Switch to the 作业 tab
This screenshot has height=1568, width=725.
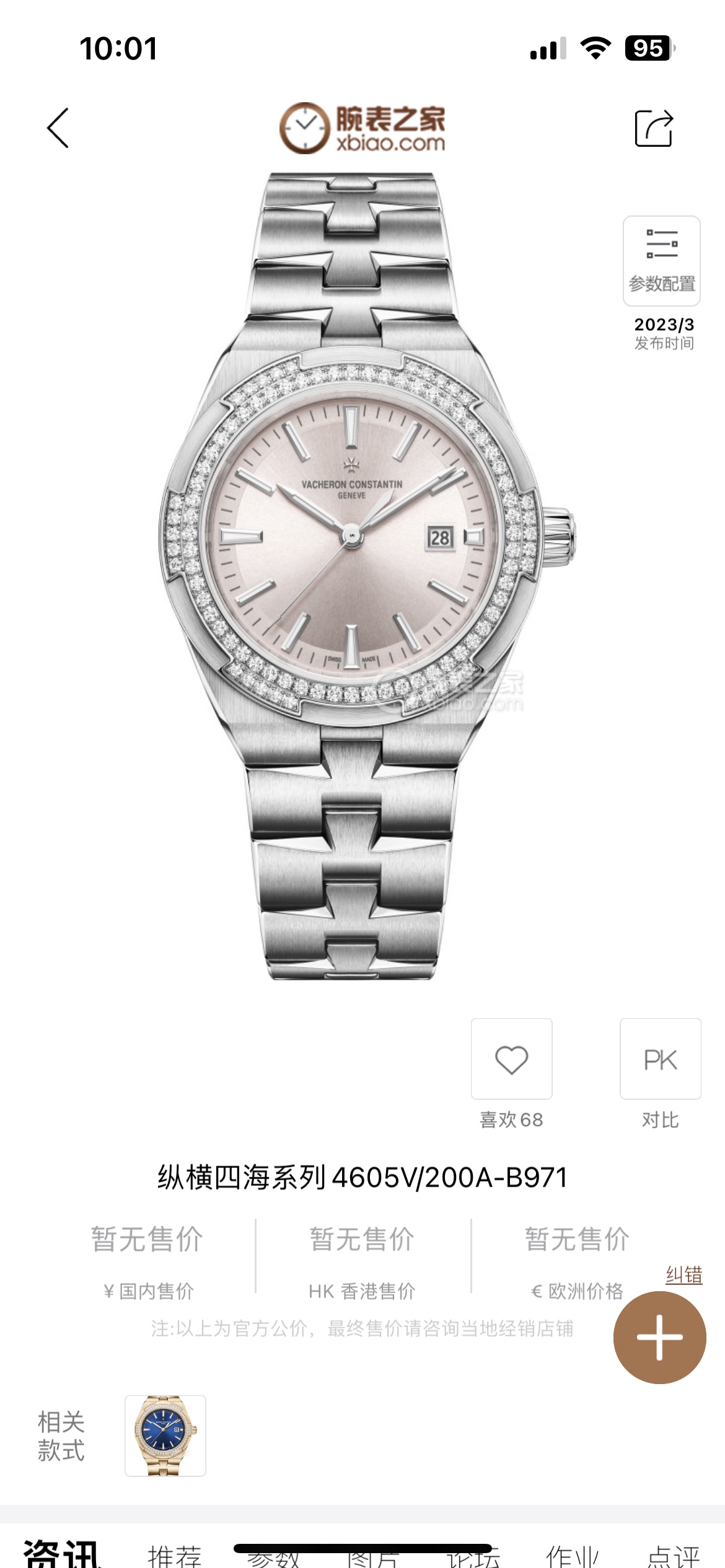tap(571, 1556)
